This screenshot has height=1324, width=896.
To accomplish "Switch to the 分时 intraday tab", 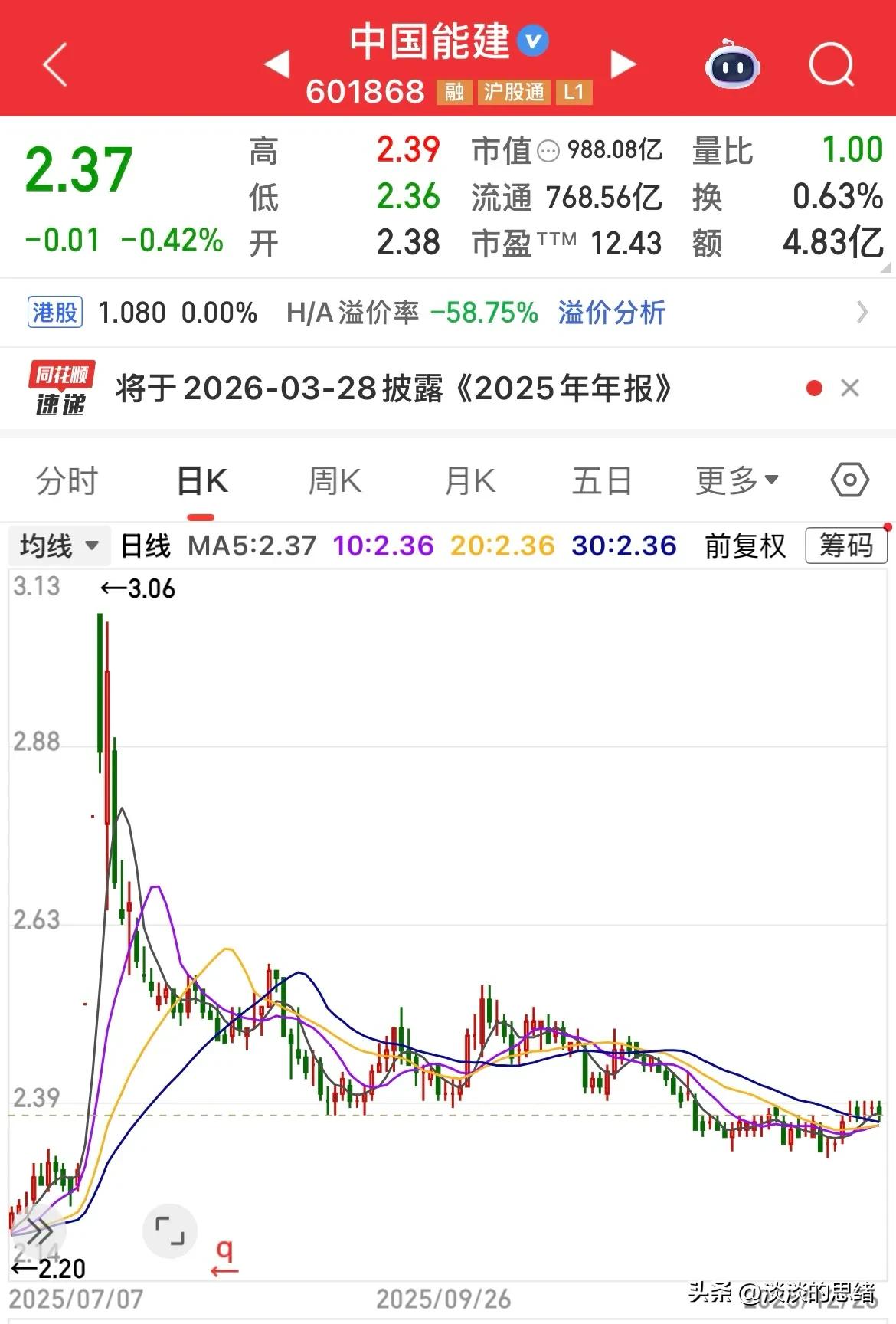I will 67,480.
